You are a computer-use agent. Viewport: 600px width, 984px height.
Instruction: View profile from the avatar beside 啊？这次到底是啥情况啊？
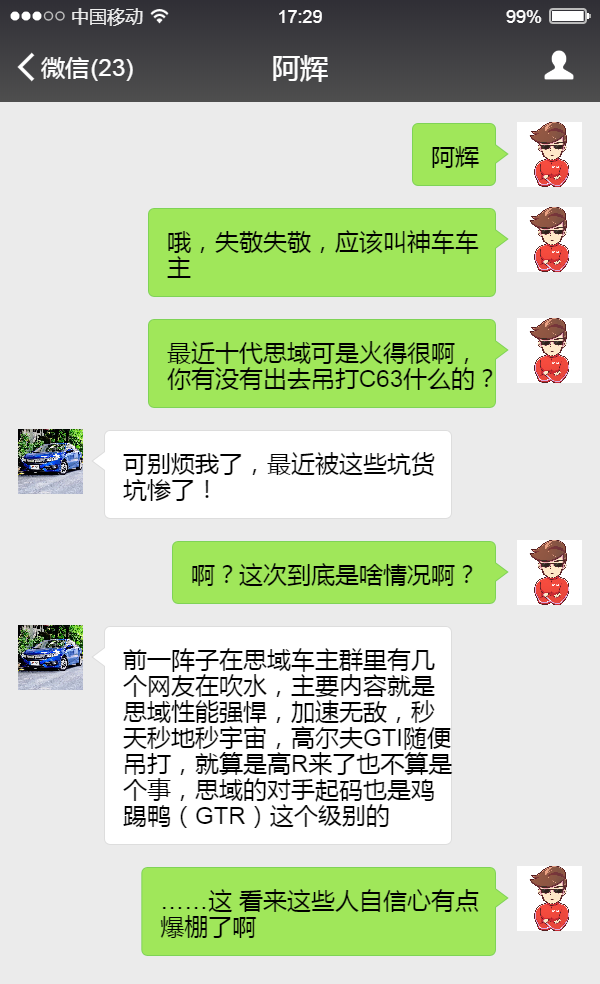(549, 572)
